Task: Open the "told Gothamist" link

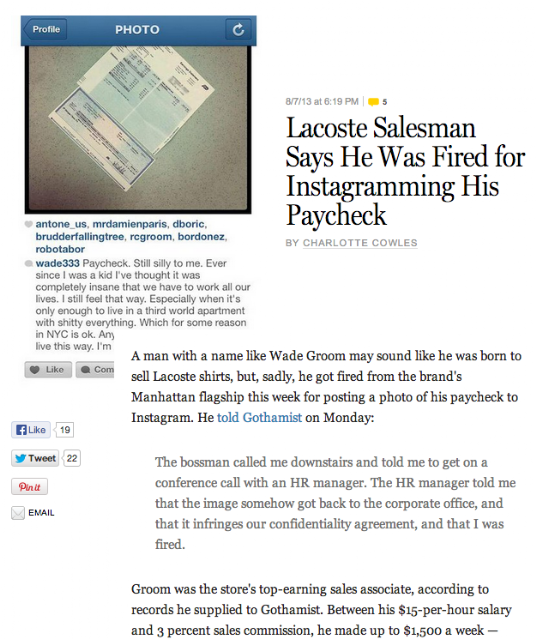Action: (x=260, y=417)
